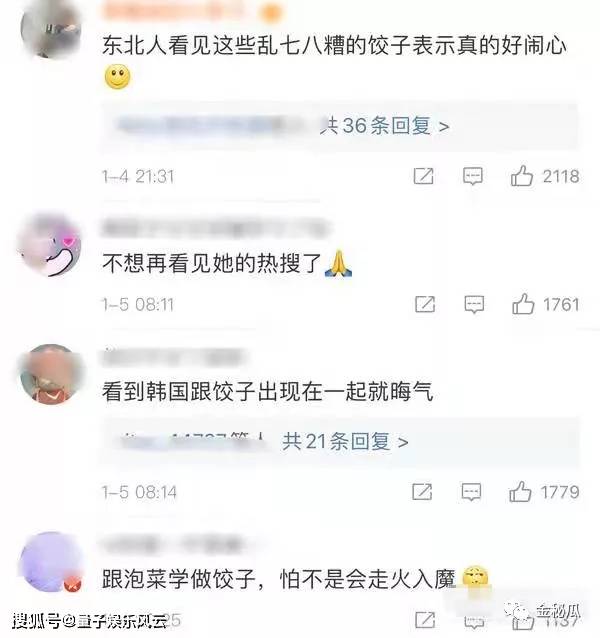Image resolution: width=600 pixels, height=638 pixels.
Task: Reply to the comment posted 1-5 08:11
Action: [473, 304]
